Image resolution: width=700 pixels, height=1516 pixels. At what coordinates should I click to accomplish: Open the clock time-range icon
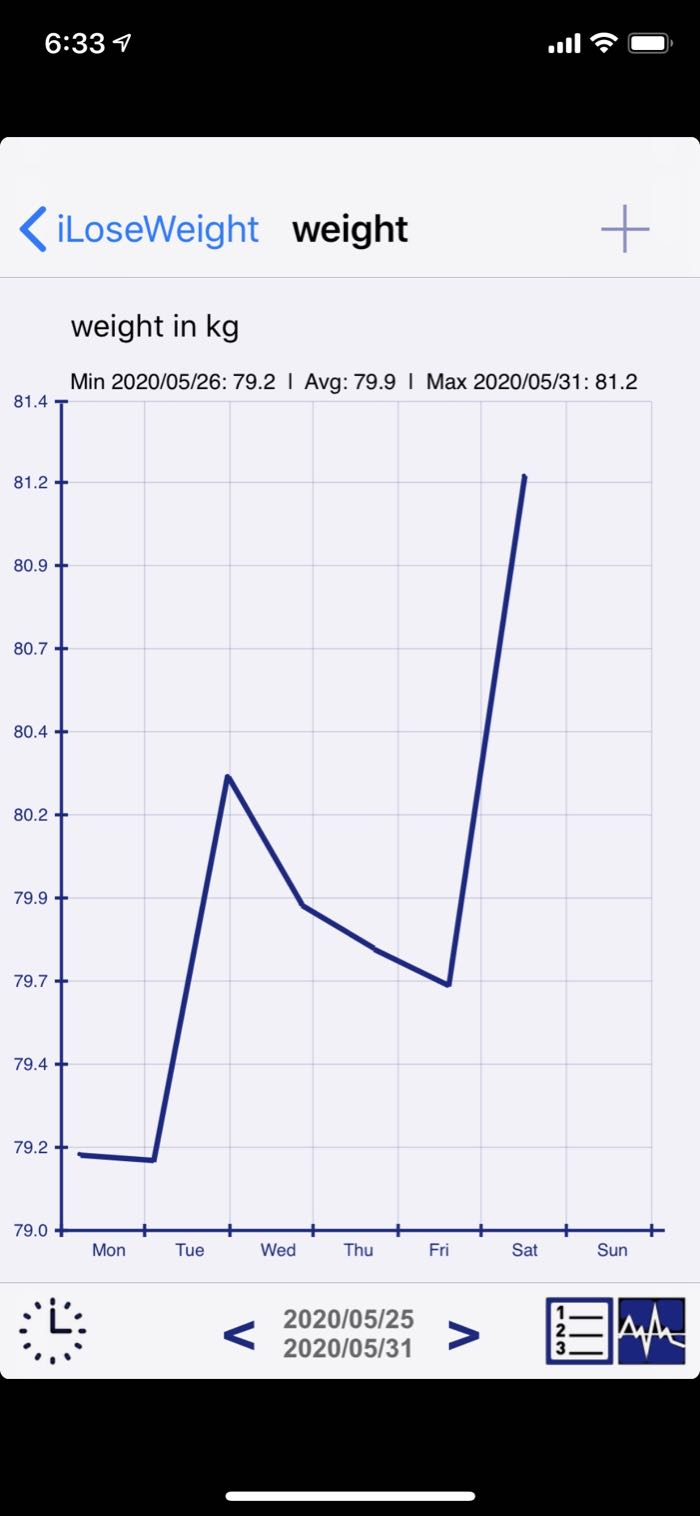[x=53, y=1331]
